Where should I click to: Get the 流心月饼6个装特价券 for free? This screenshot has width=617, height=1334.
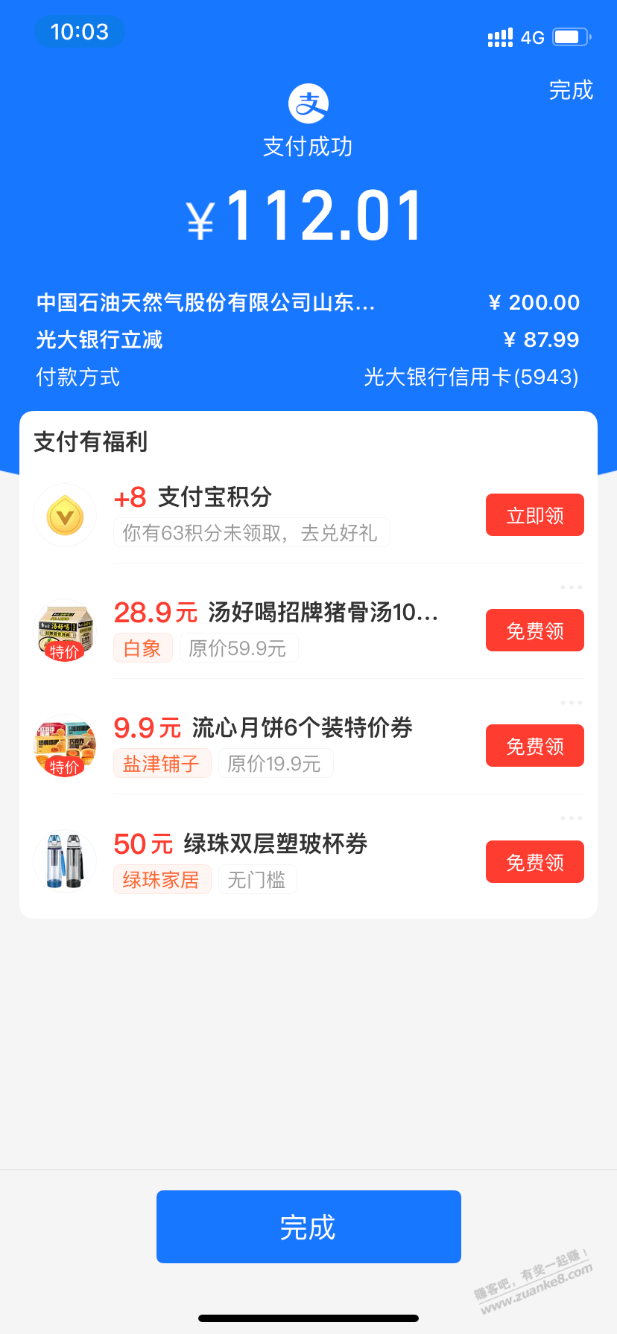click(x=534, y=746)
